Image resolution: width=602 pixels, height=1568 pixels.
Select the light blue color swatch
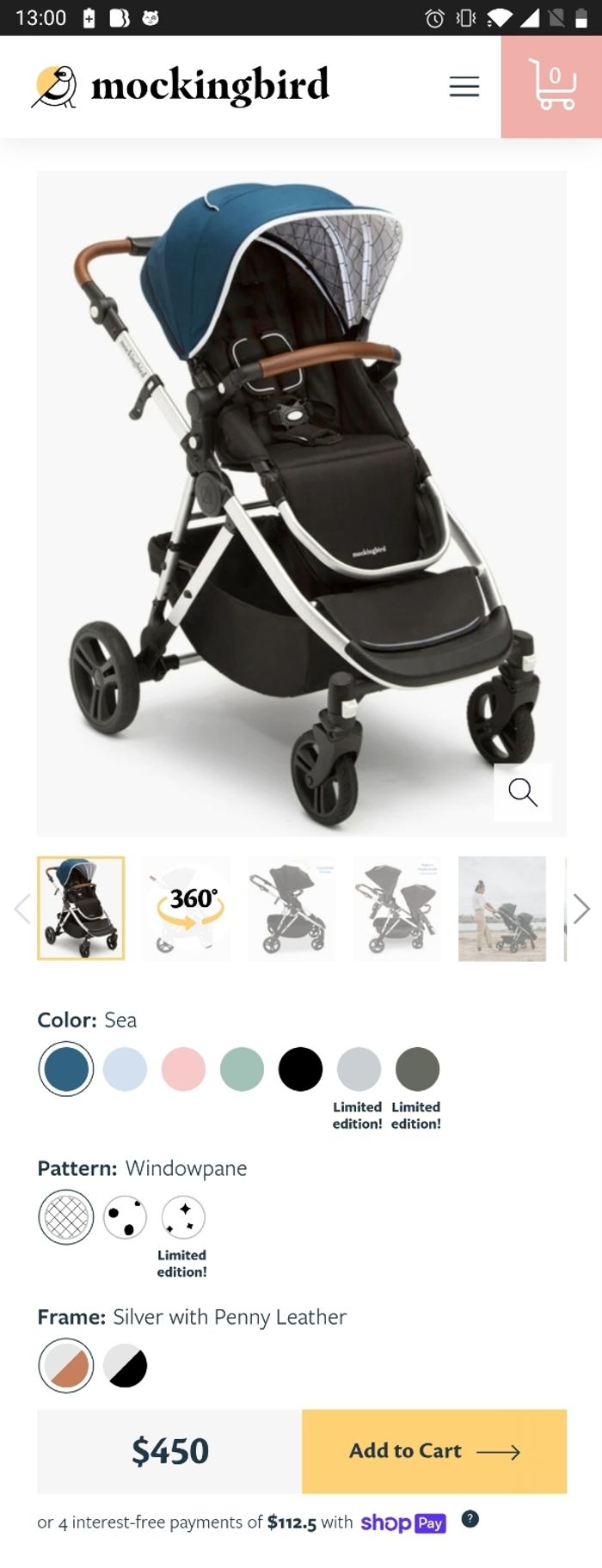click(x=125, y=1069)
